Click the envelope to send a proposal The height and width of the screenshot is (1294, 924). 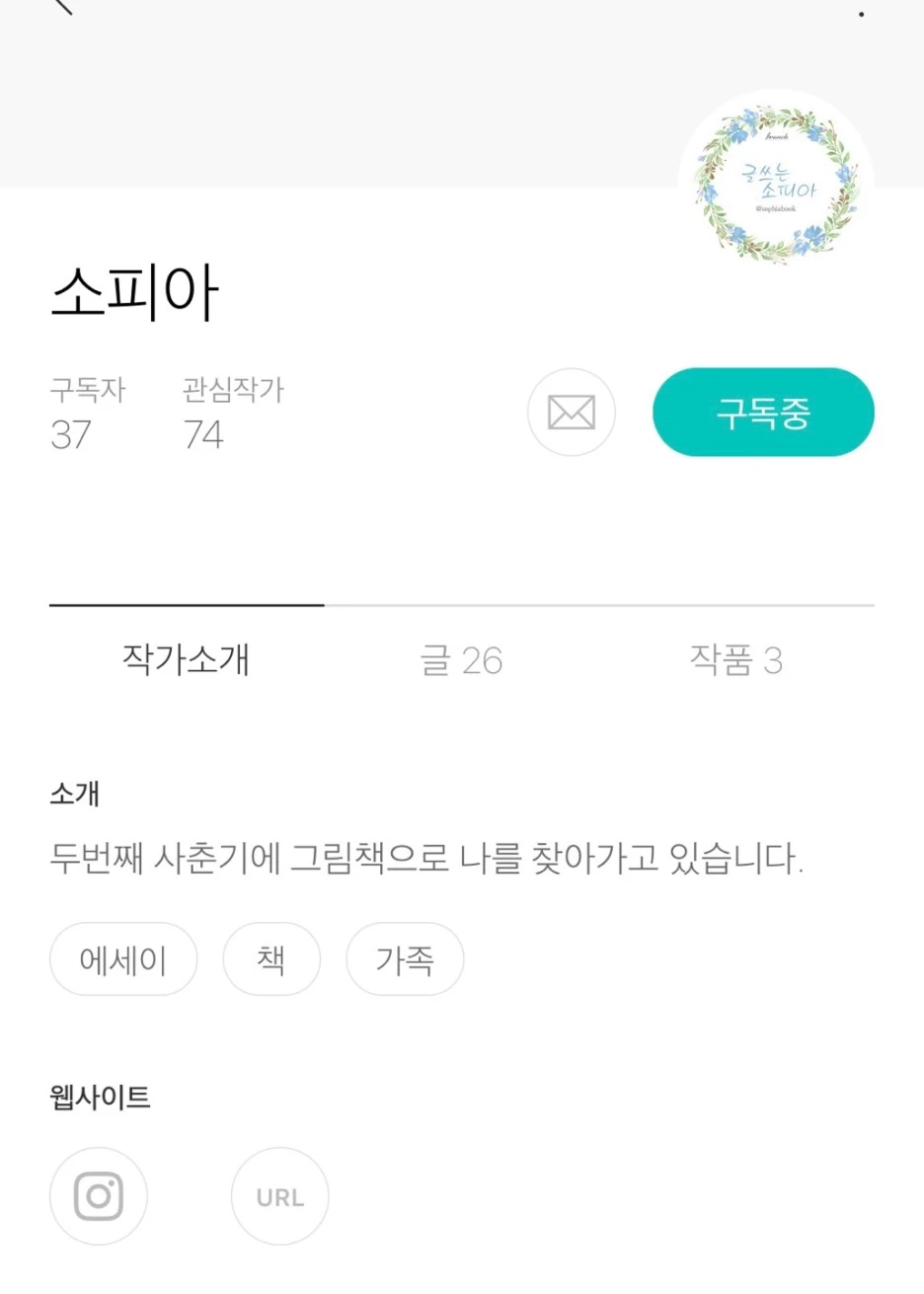pyautogui.click(x=572, y=413)
